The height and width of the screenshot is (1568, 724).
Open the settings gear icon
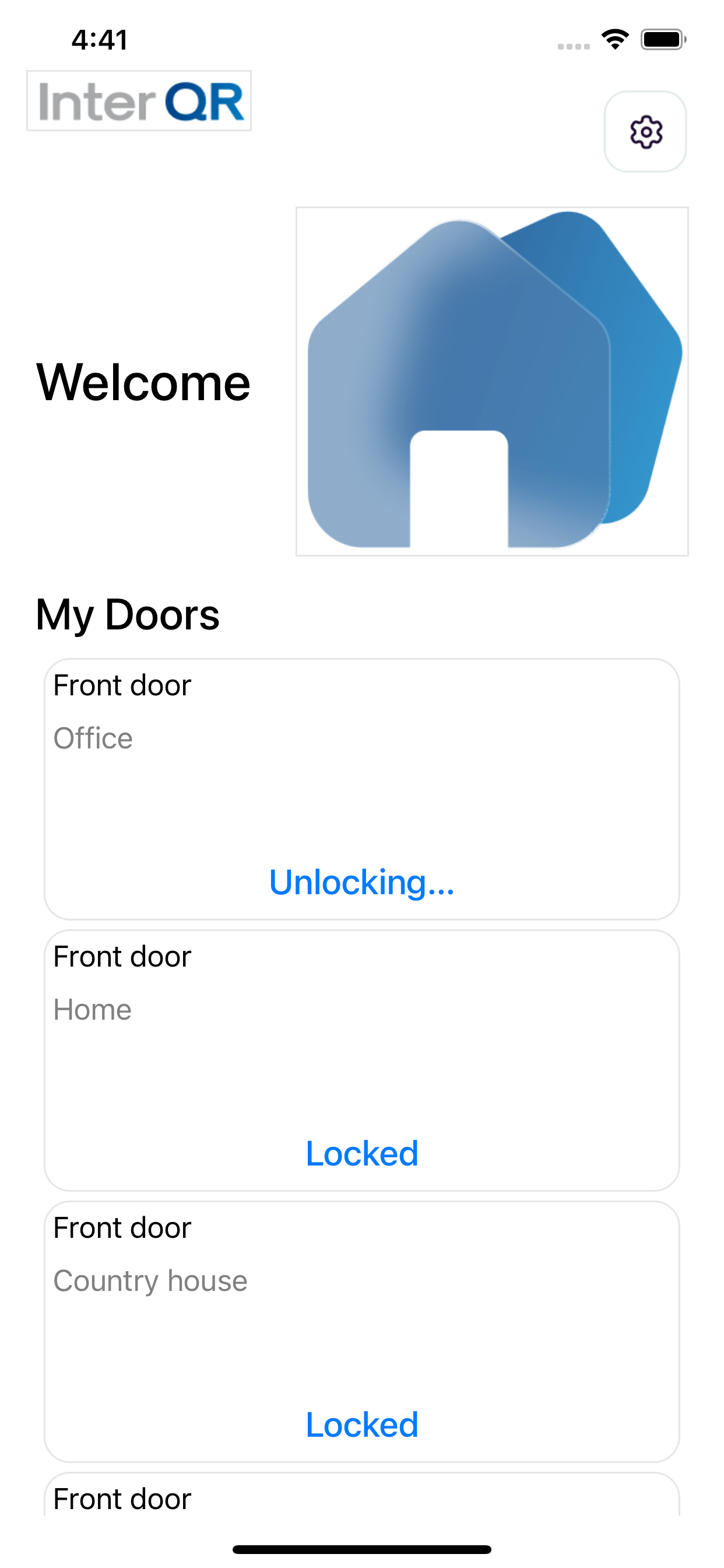tap(645, 132)
